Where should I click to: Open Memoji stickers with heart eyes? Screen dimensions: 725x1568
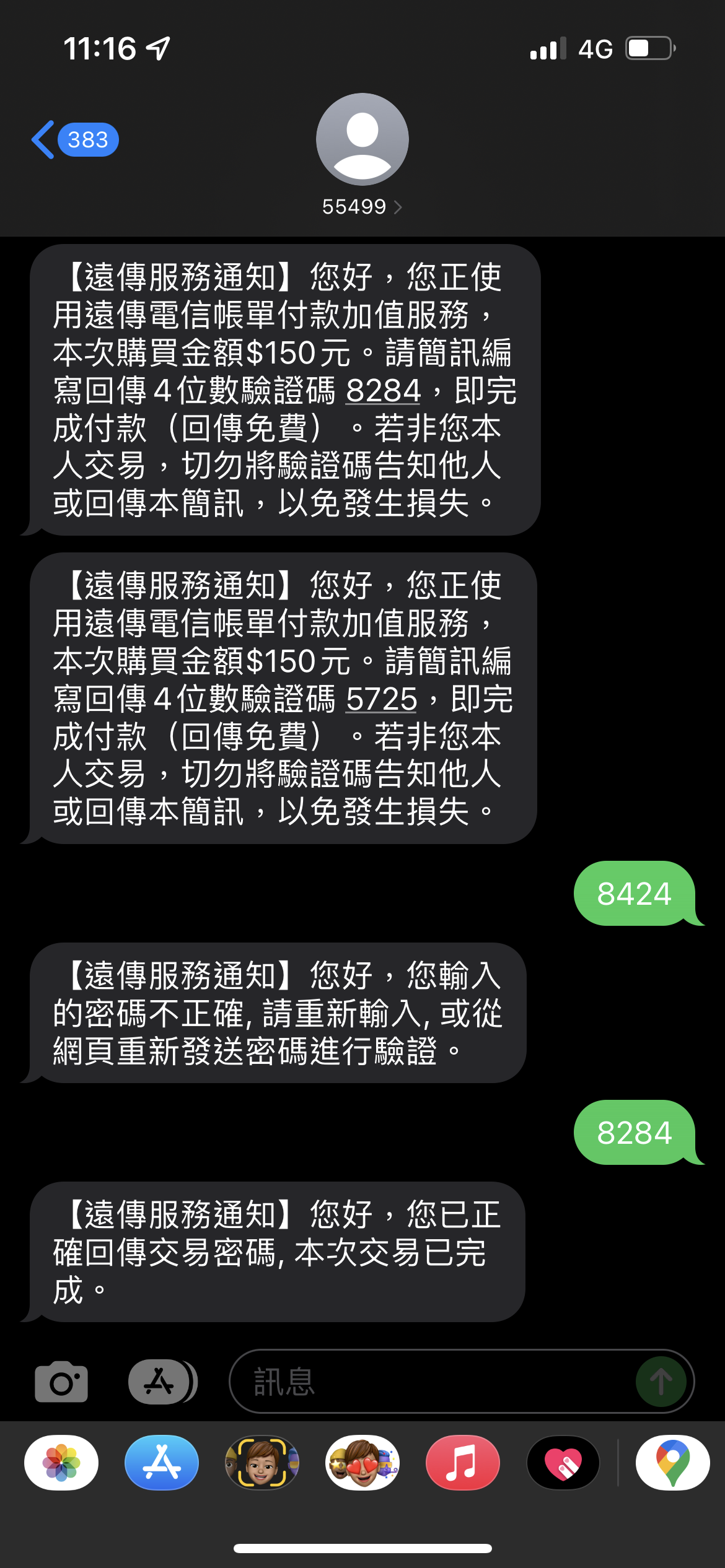coord(362,1463)
